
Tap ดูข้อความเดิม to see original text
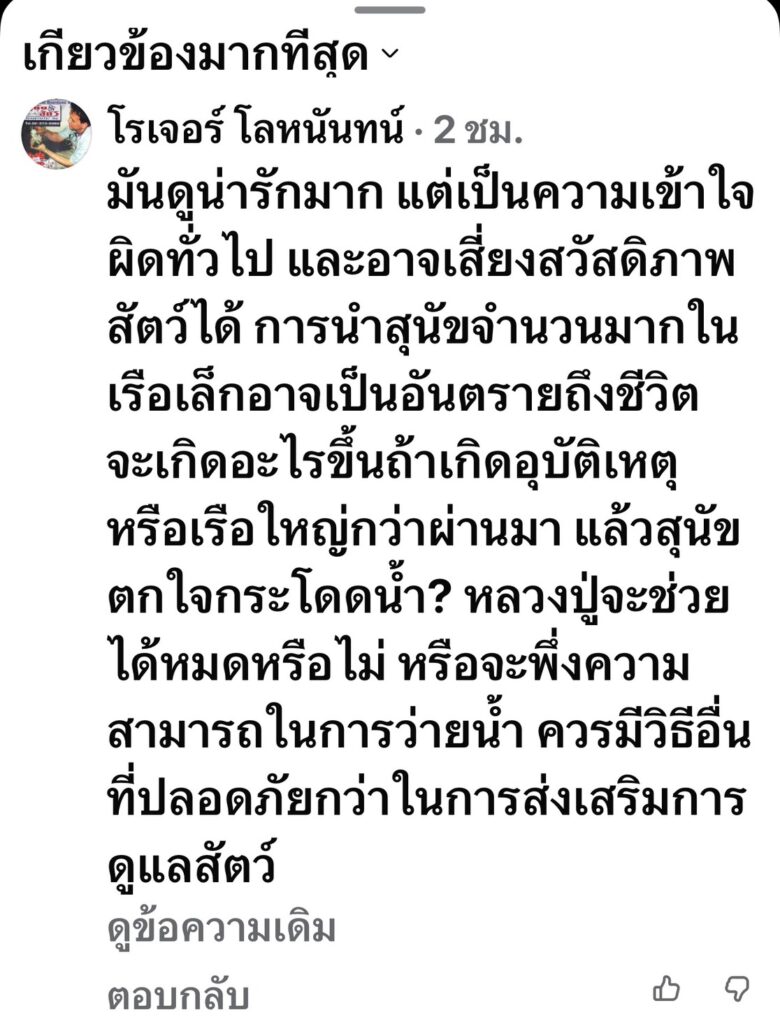pos(221,929)
